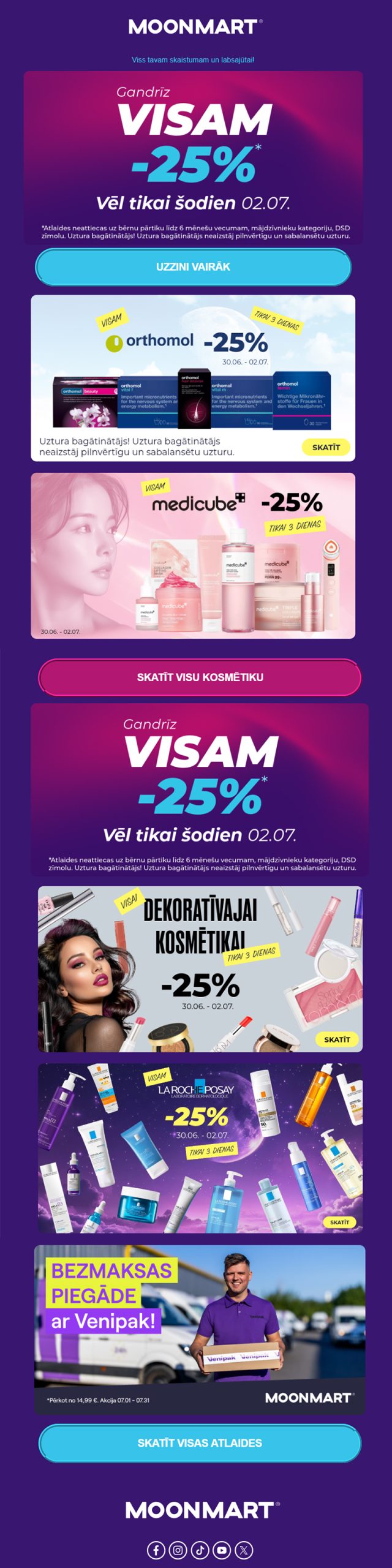
Task: Open the Medicube -25% banner
Action: coord(193,556)
